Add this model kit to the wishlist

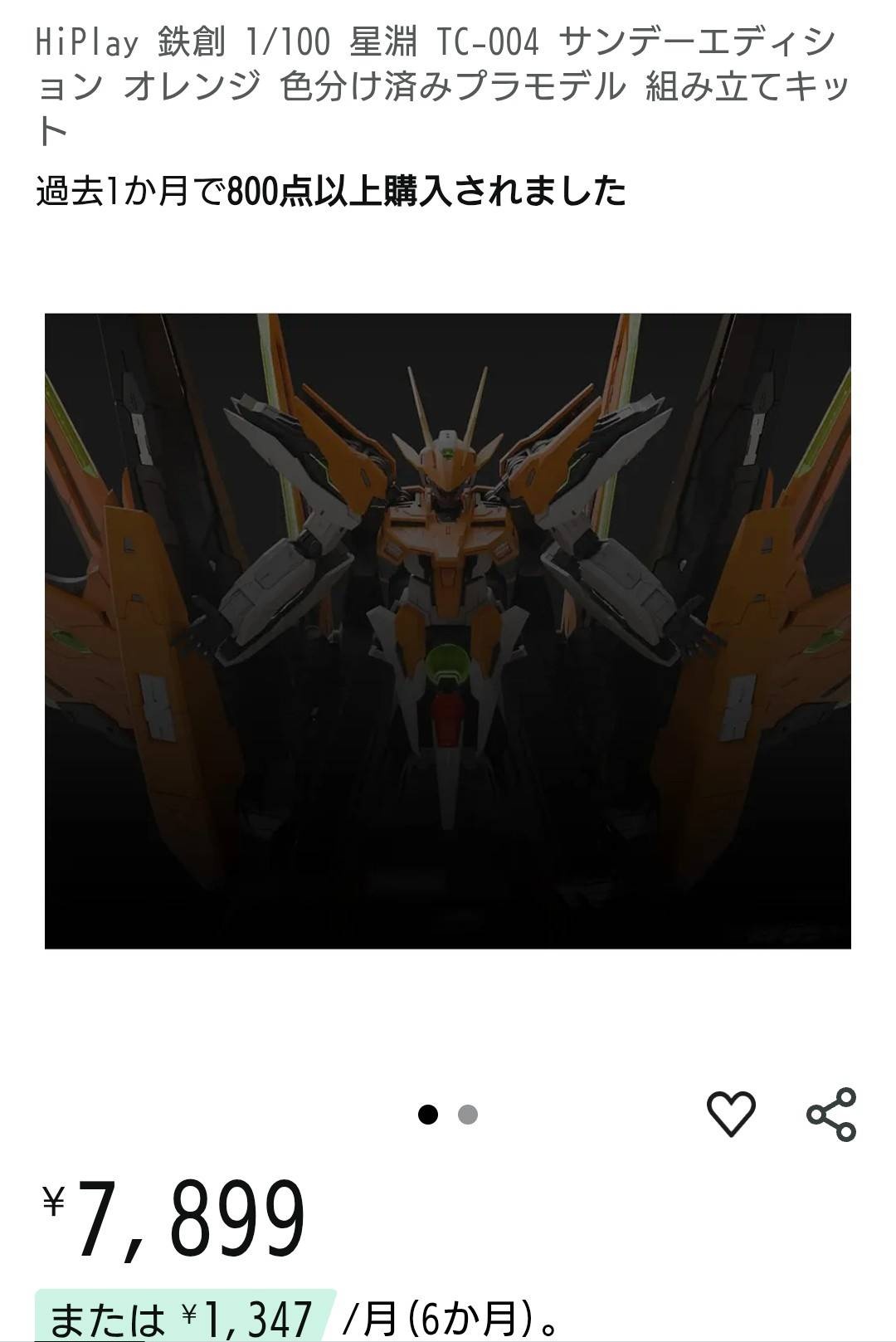click(731, 1113)
